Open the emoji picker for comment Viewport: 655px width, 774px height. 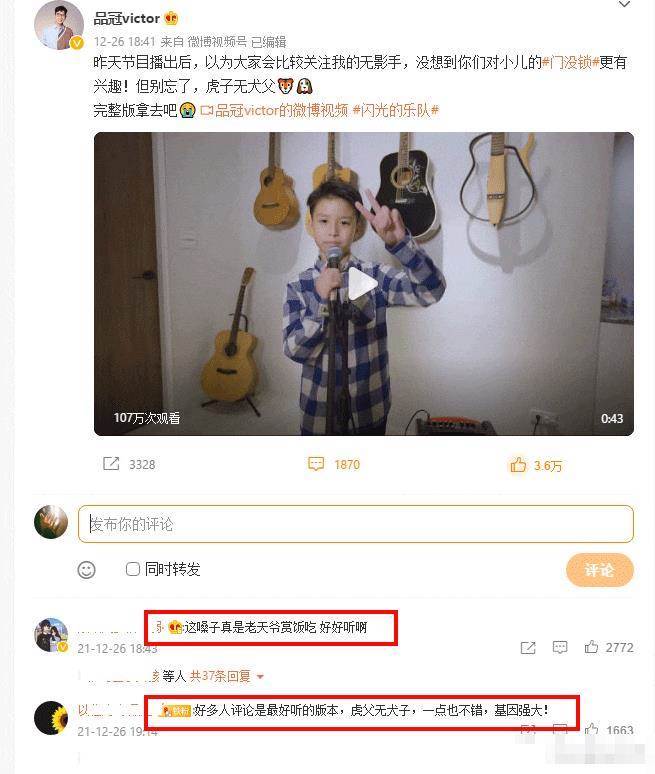[87, 569]
